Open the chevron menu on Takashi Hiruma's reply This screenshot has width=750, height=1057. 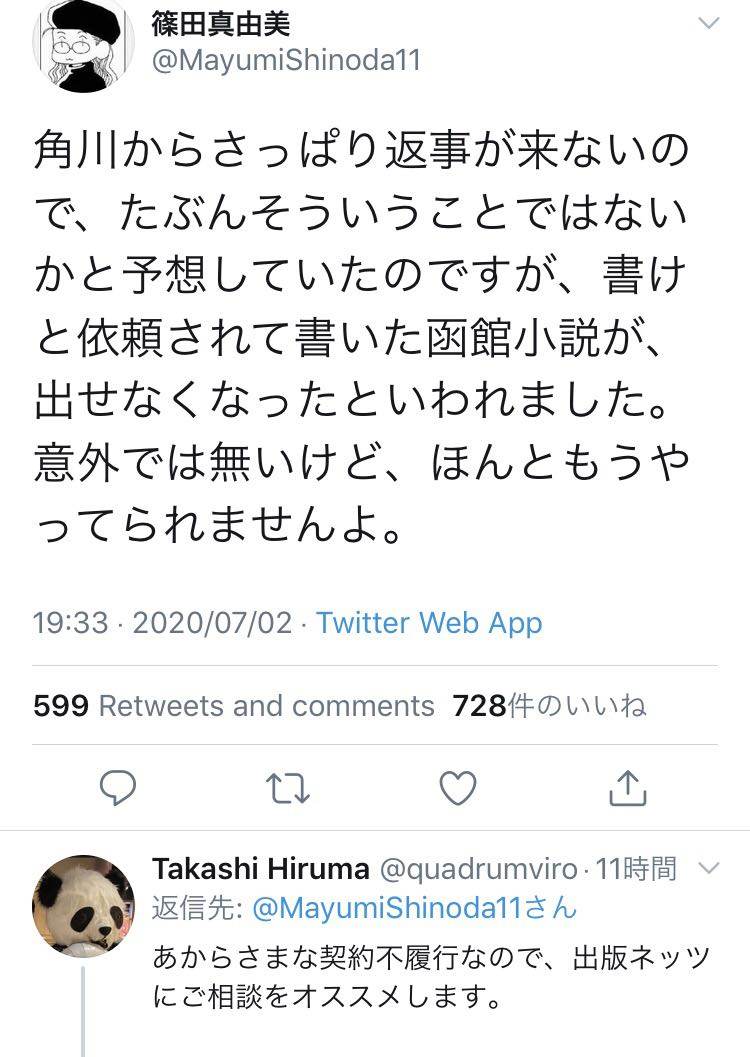[x=708, y=868]
